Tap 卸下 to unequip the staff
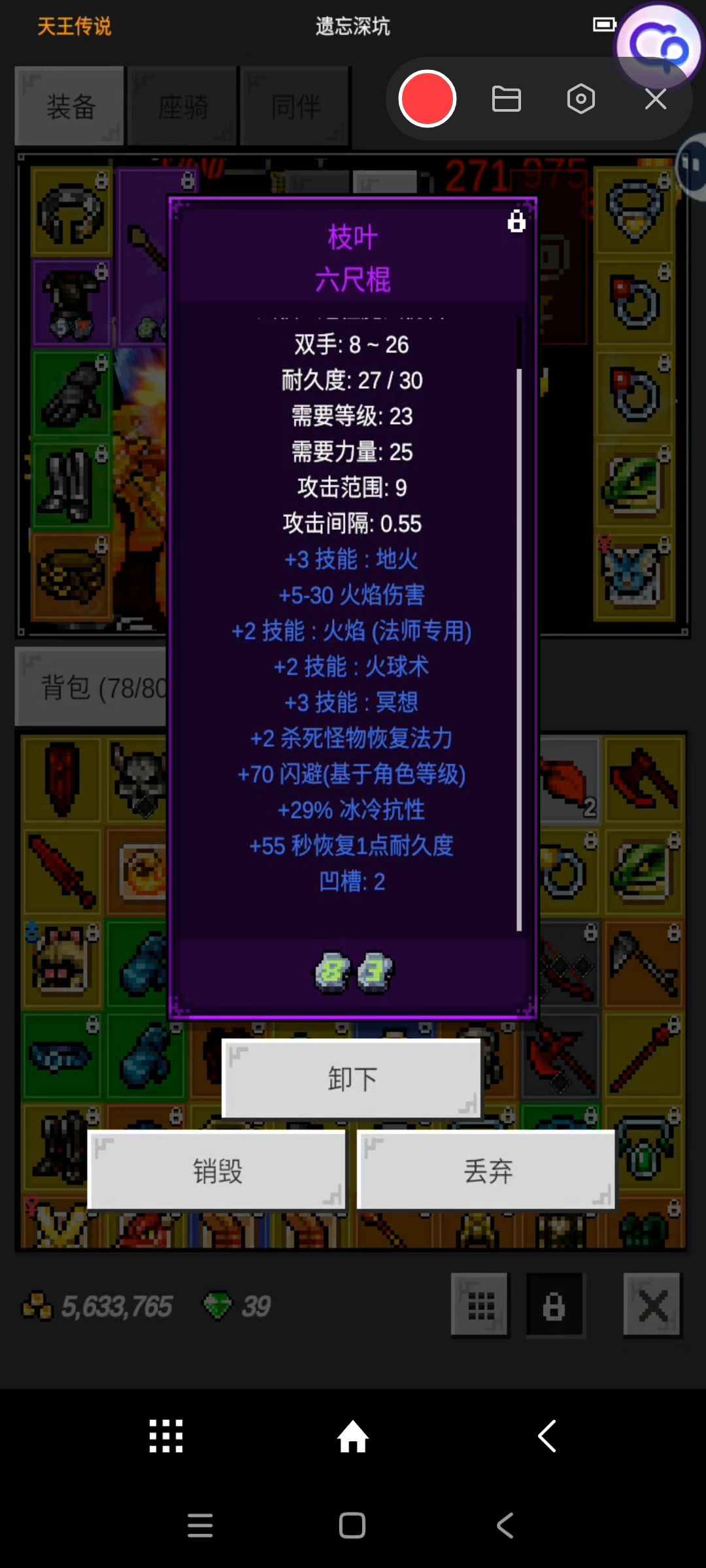 pos(351,1078)
